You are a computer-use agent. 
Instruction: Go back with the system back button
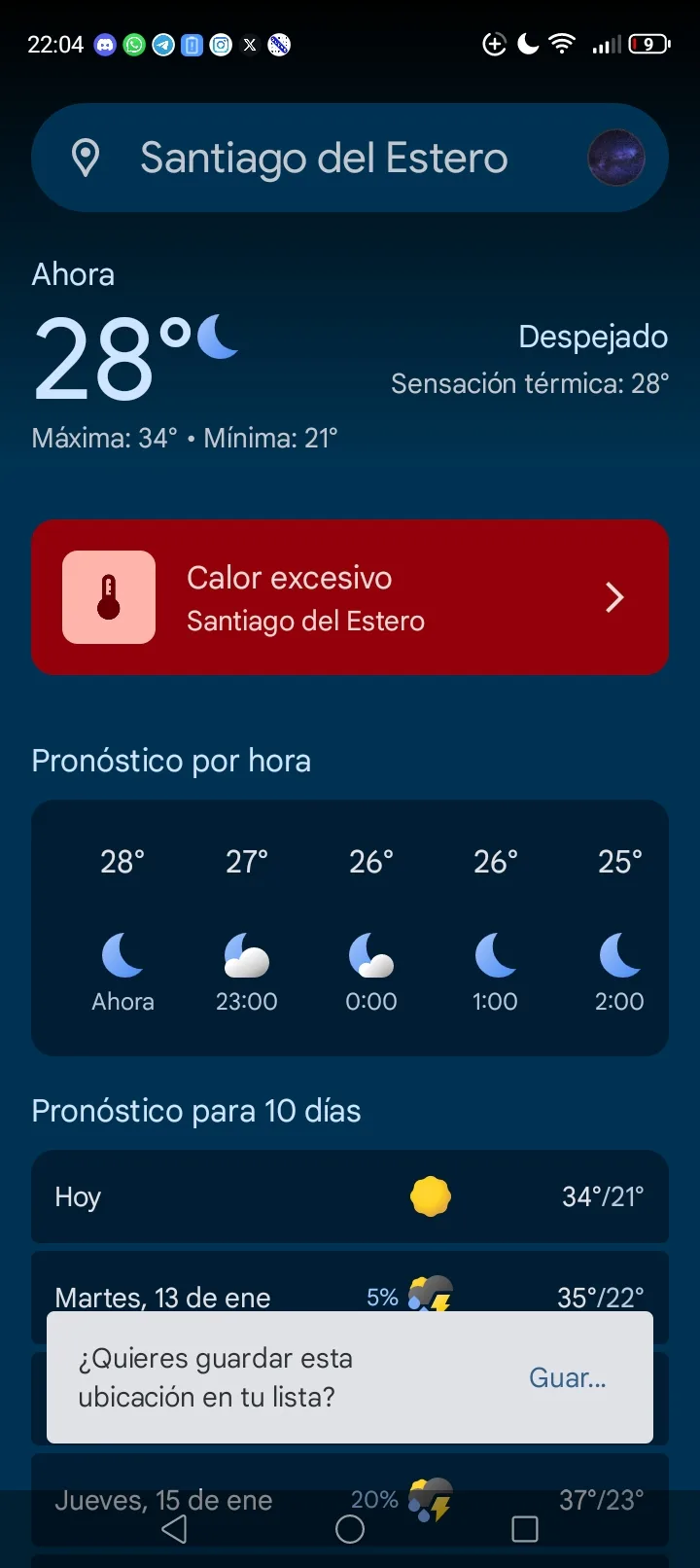coord(175,1529)
